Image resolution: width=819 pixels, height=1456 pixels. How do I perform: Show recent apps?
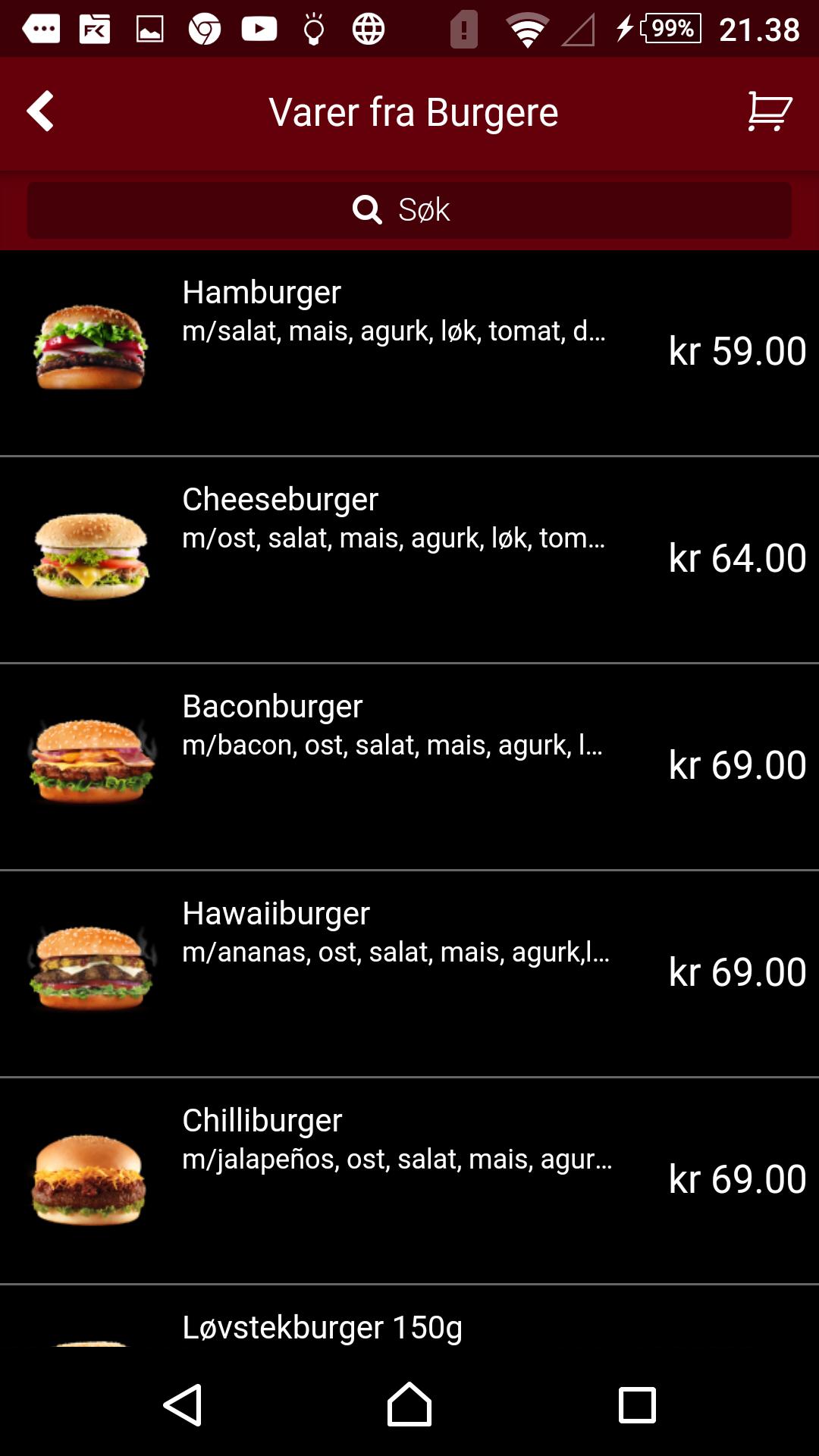637,1405
